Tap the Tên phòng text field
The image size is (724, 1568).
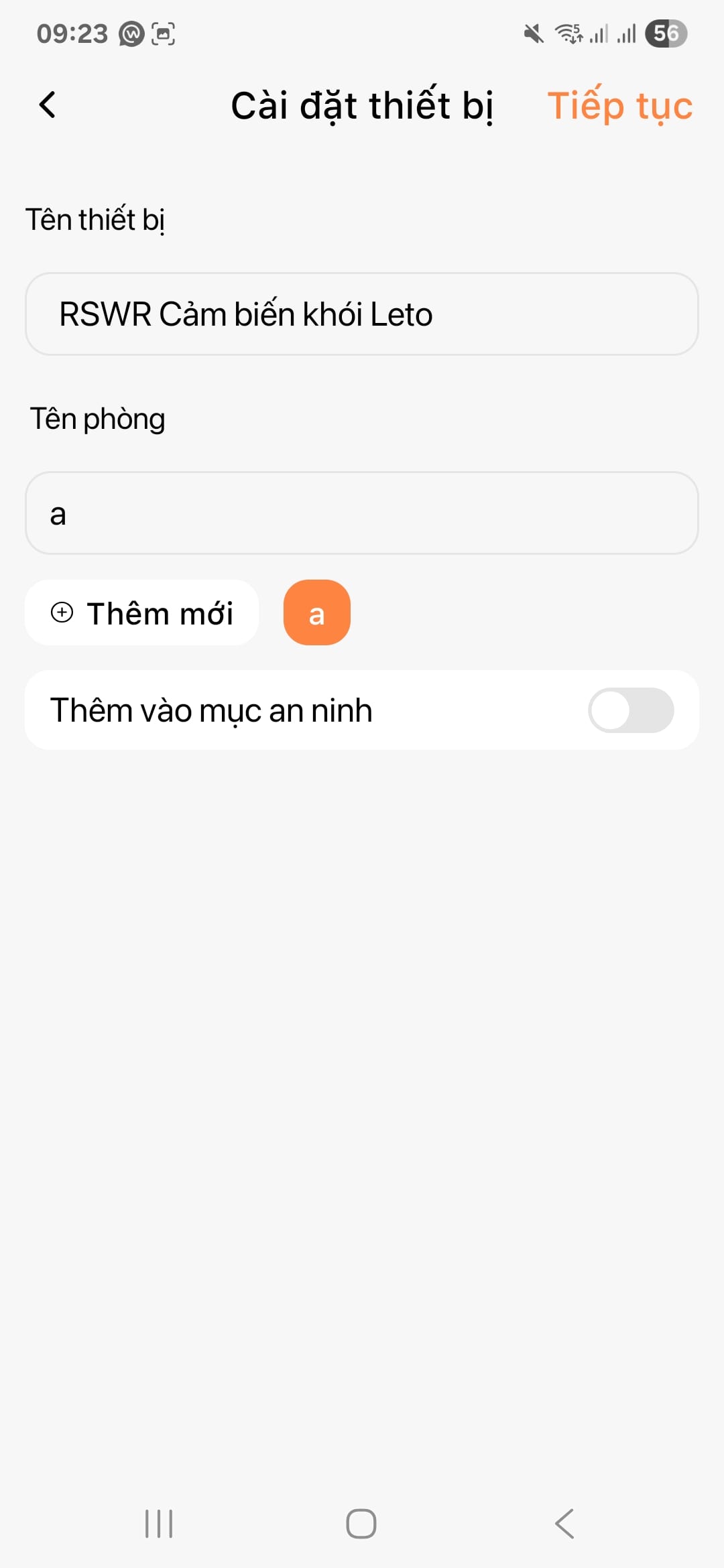[x=362, y=513]
